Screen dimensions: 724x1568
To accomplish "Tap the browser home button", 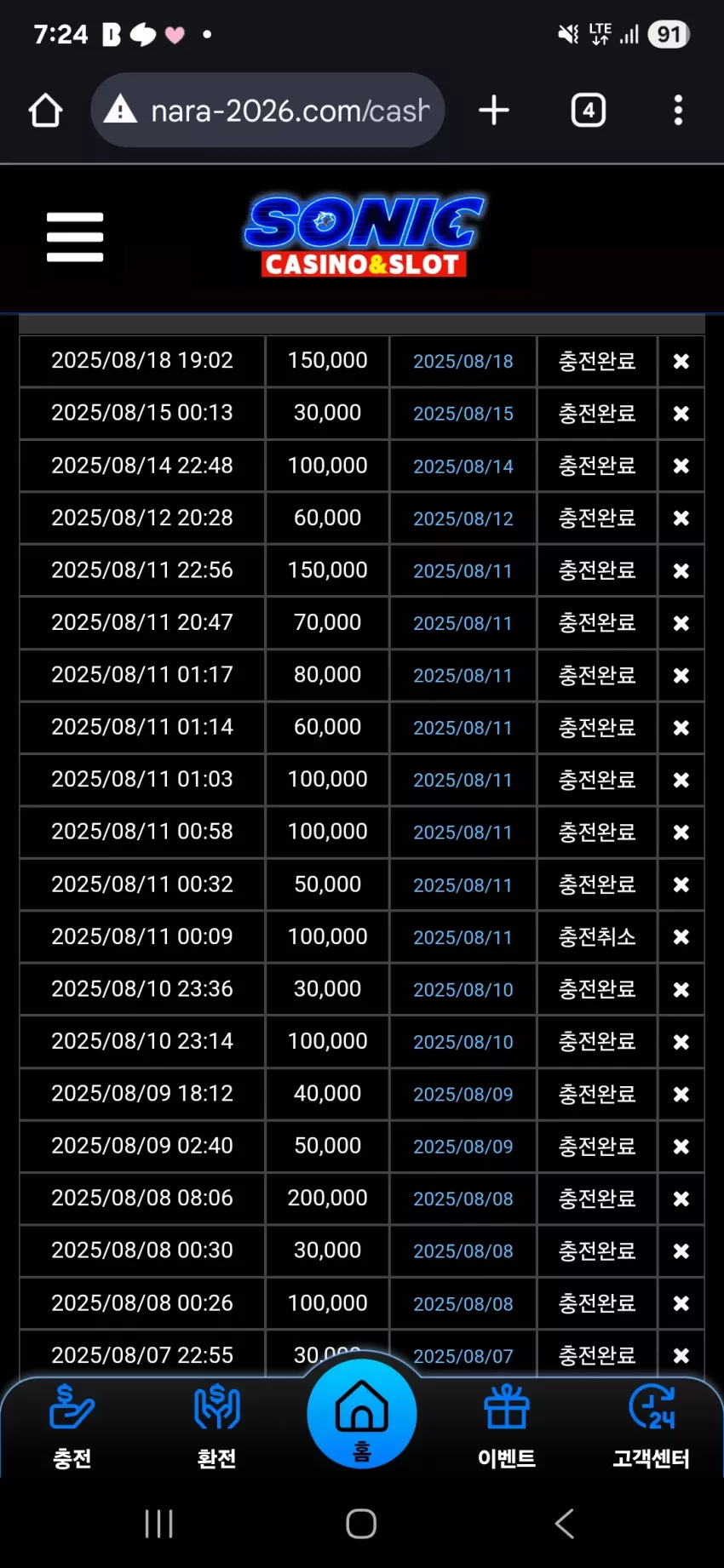I will click(45, 110).
